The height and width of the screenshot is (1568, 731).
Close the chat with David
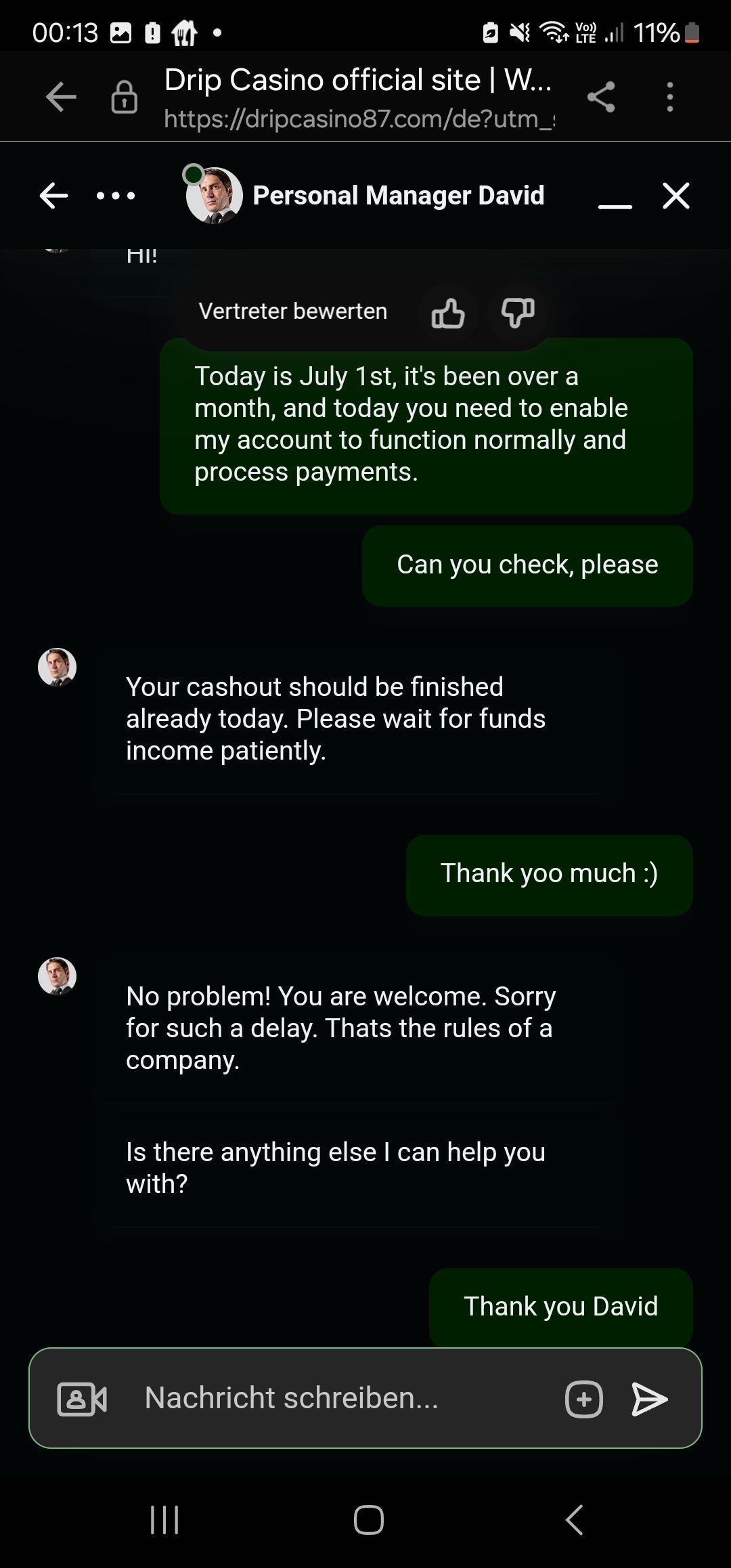pos(675,196)
